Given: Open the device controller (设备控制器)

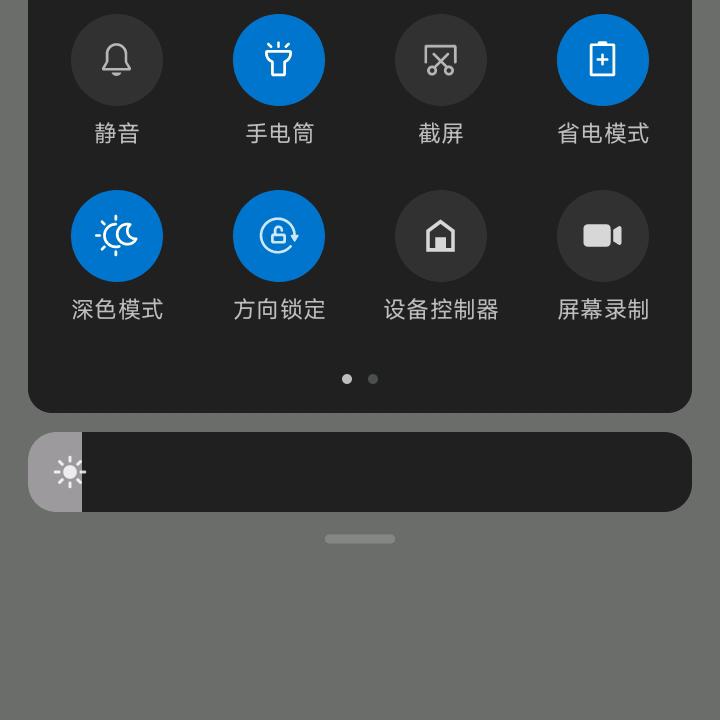Looking at the screenshot, I should coord(441,236).
